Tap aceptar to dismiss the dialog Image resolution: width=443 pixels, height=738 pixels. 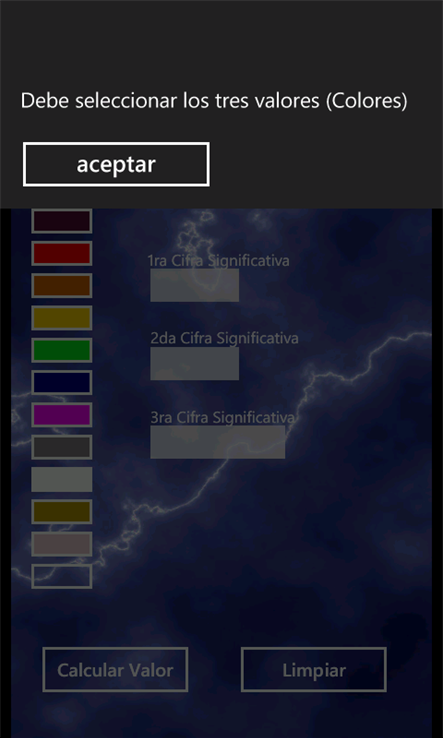pyautogui.click(x=116, y=164)
